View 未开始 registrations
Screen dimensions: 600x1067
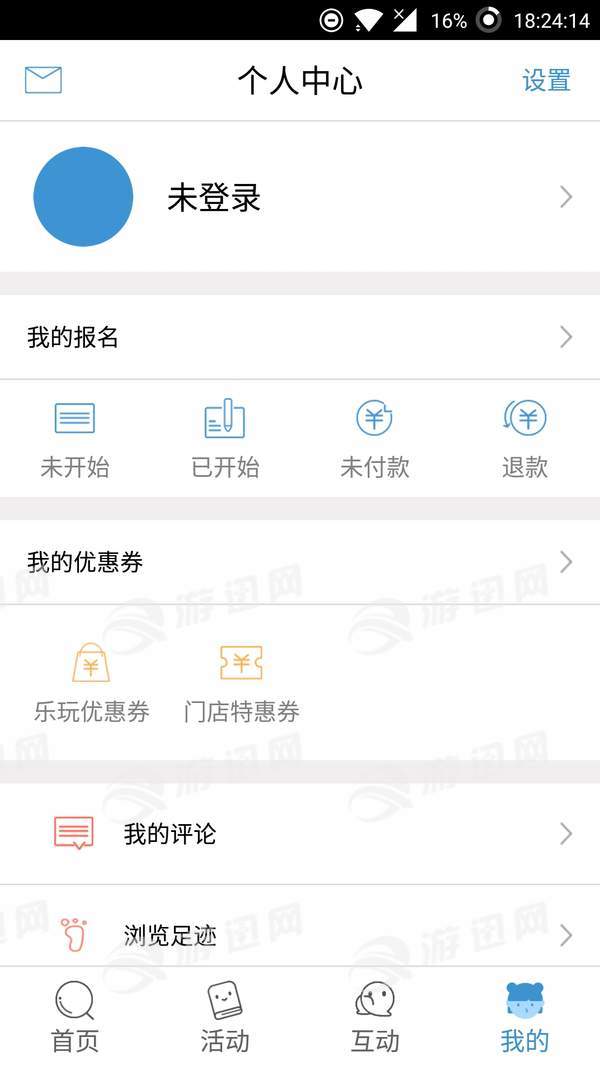pos(75,438)
